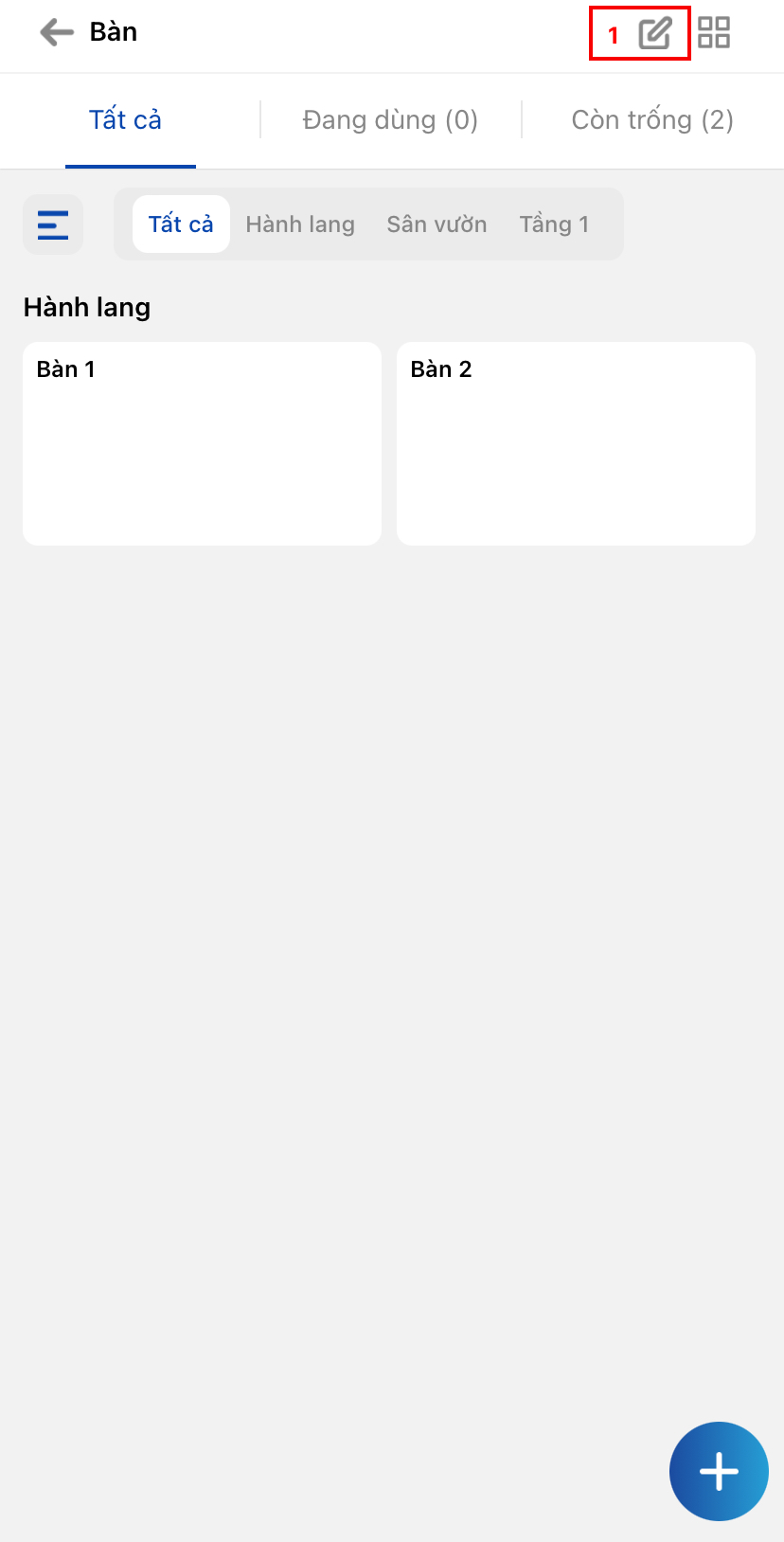Show Còn trống (2) tables
Screen dimensions: 784x1542
pos(652,120)
